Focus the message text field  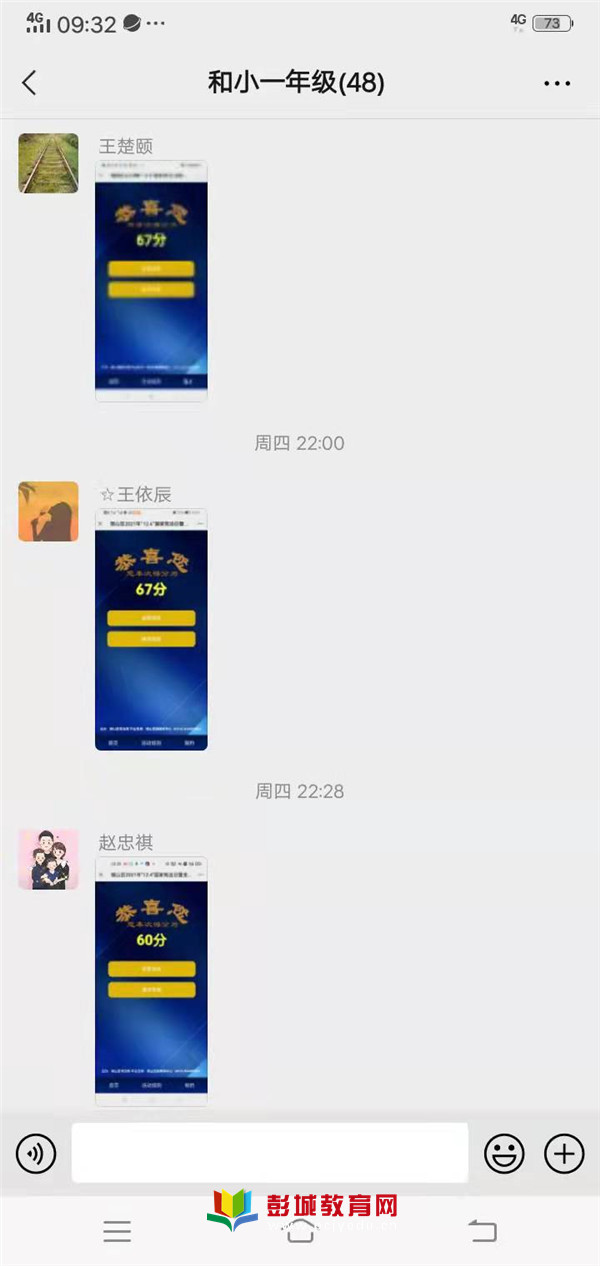pos(270,1153)
